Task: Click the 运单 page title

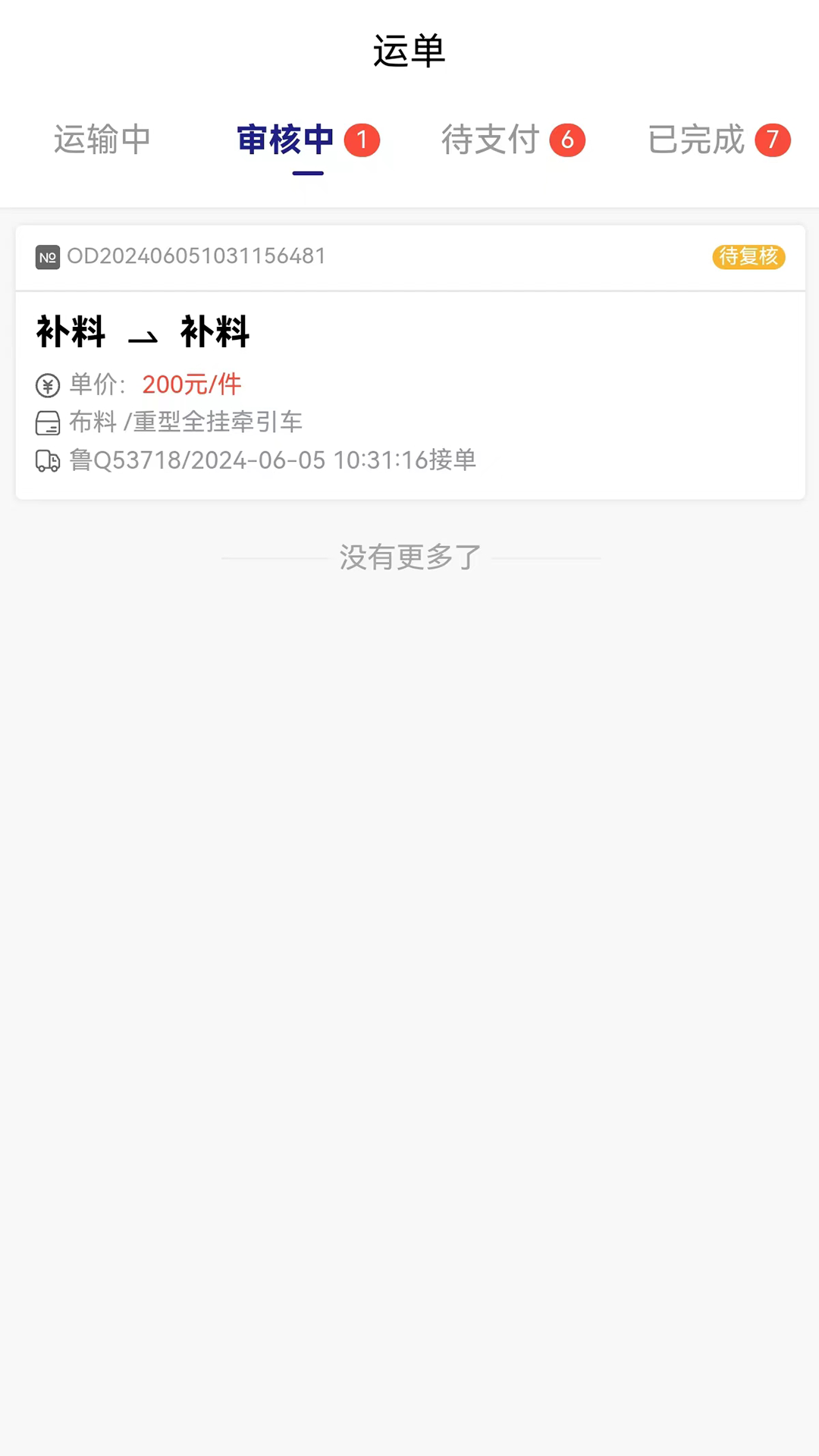Action: point(409,52)
